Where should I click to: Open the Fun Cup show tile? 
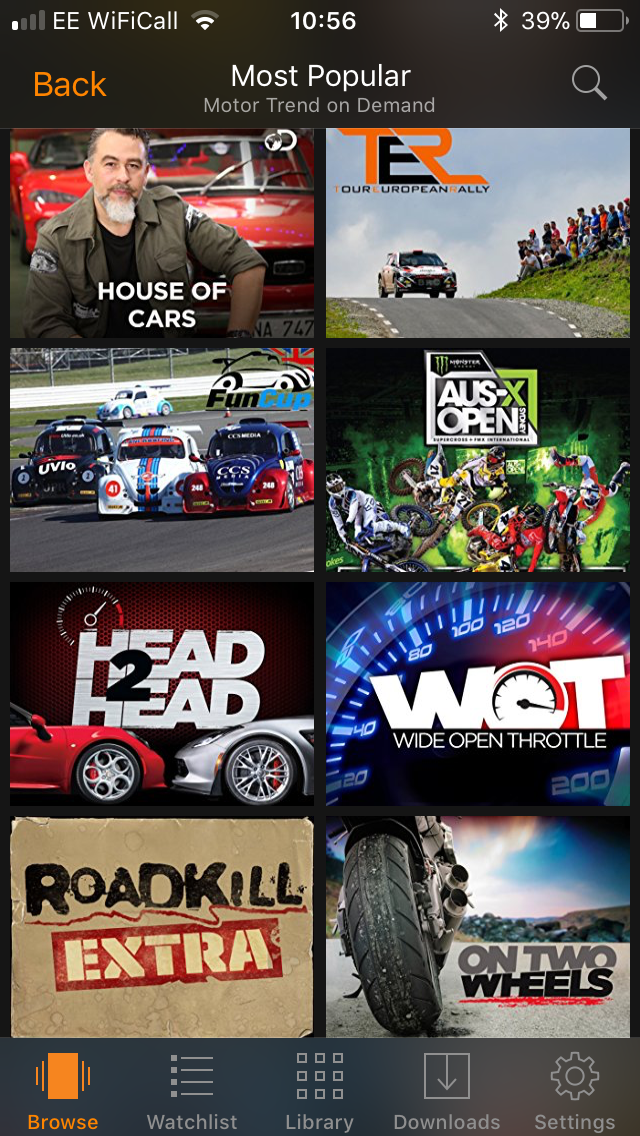(x=162, y=460)
